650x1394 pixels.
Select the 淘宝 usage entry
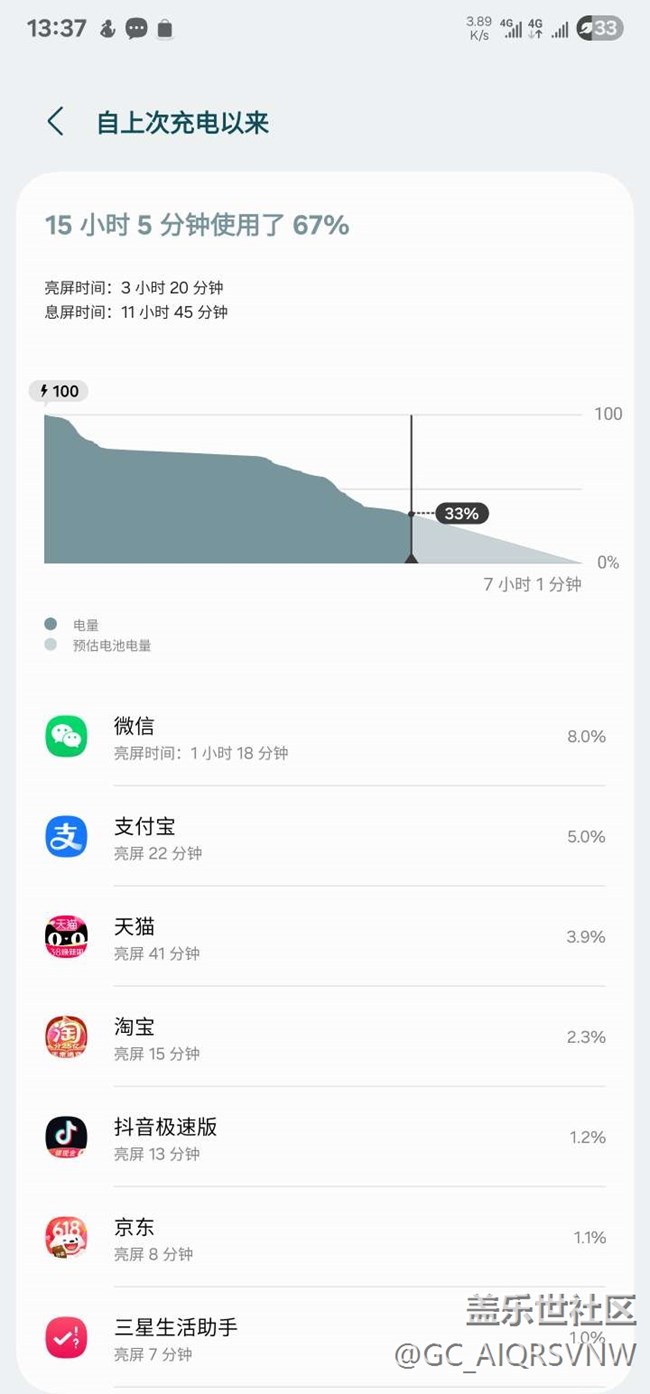tap(325, 1037)
